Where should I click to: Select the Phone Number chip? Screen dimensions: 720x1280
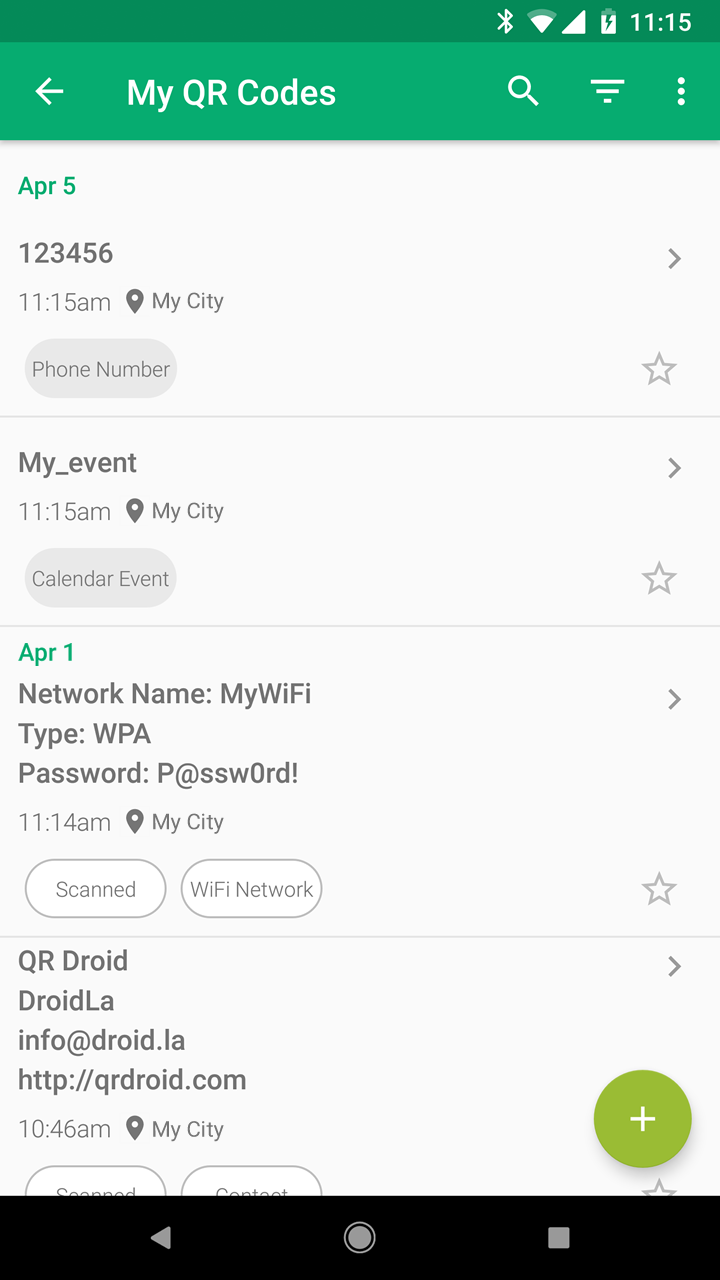(101, 369)
